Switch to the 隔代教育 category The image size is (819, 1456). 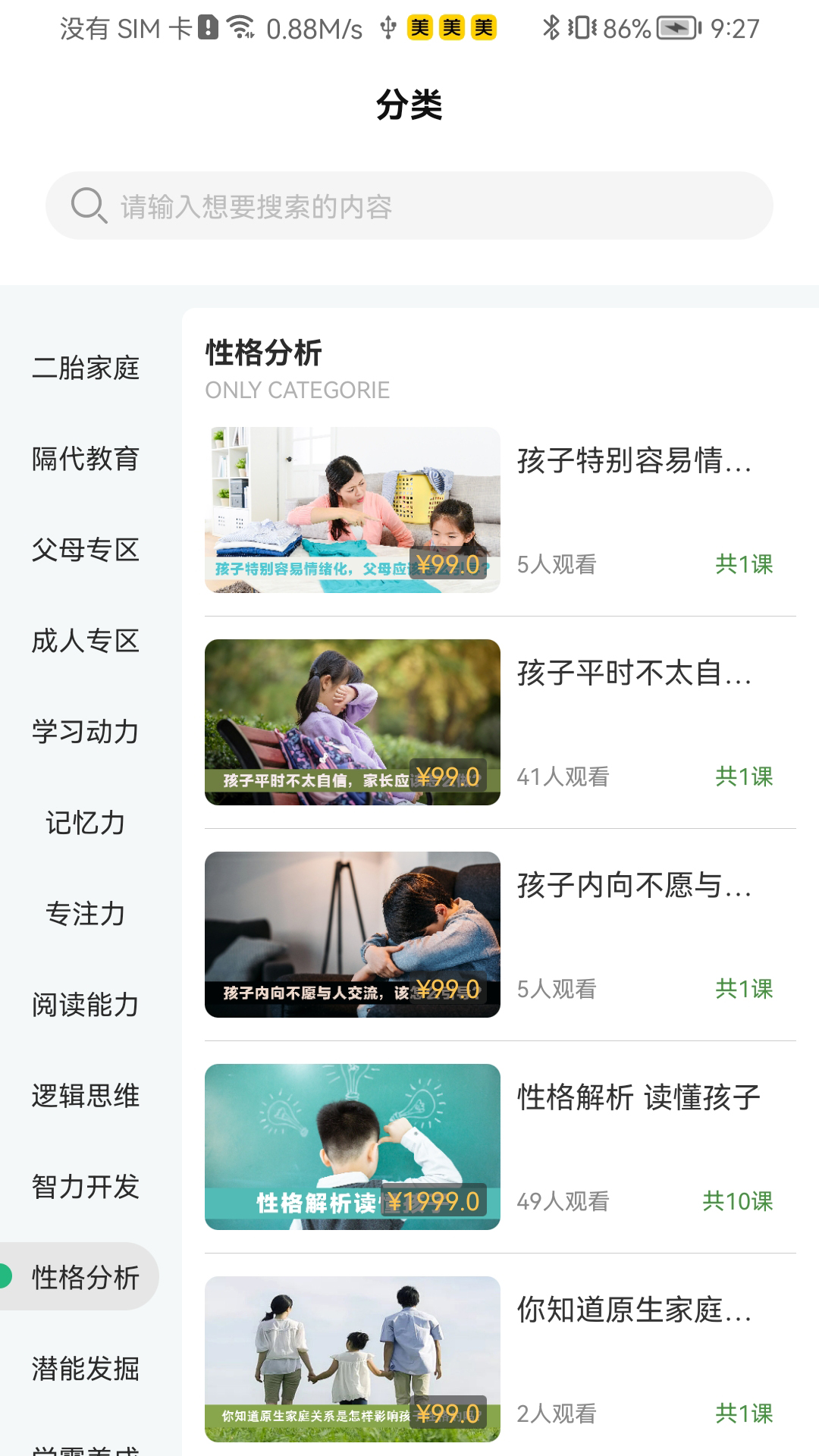pyautogui.click(x=86, y=460)
